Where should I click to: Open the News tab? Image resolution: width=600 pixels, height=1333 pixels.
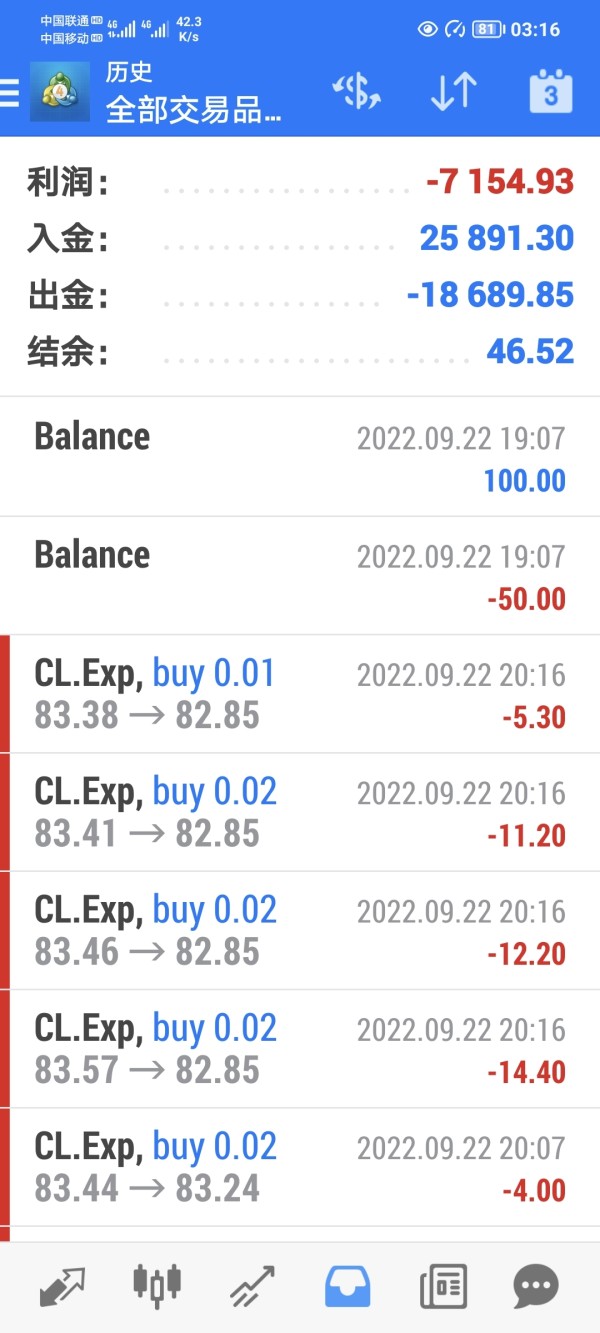click(x=443, y=1286)
